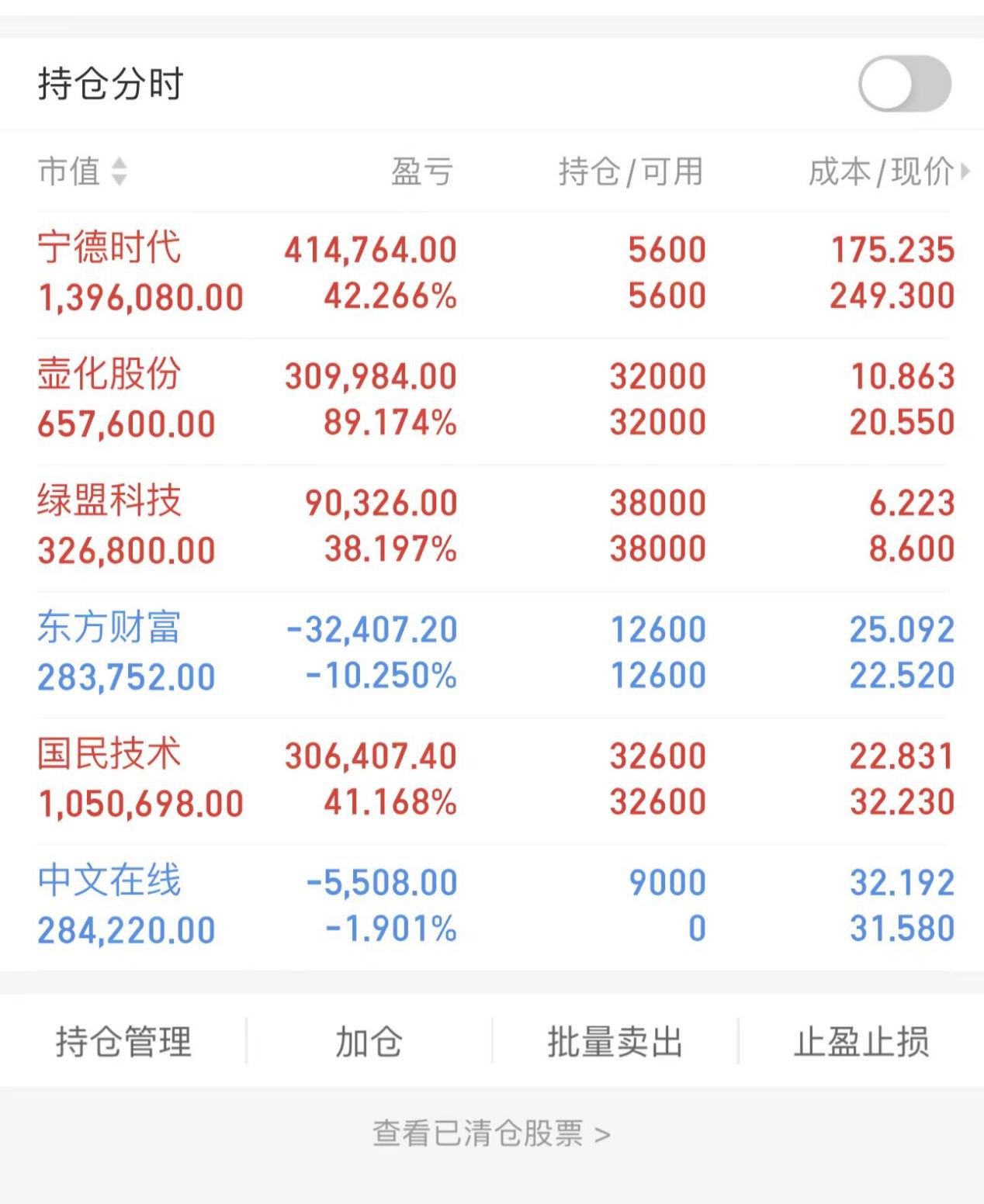984x1204 pixels.
Task: Expand the 成本/现价 column arrow
Action: pyautogui.click(x=965, y=174)
